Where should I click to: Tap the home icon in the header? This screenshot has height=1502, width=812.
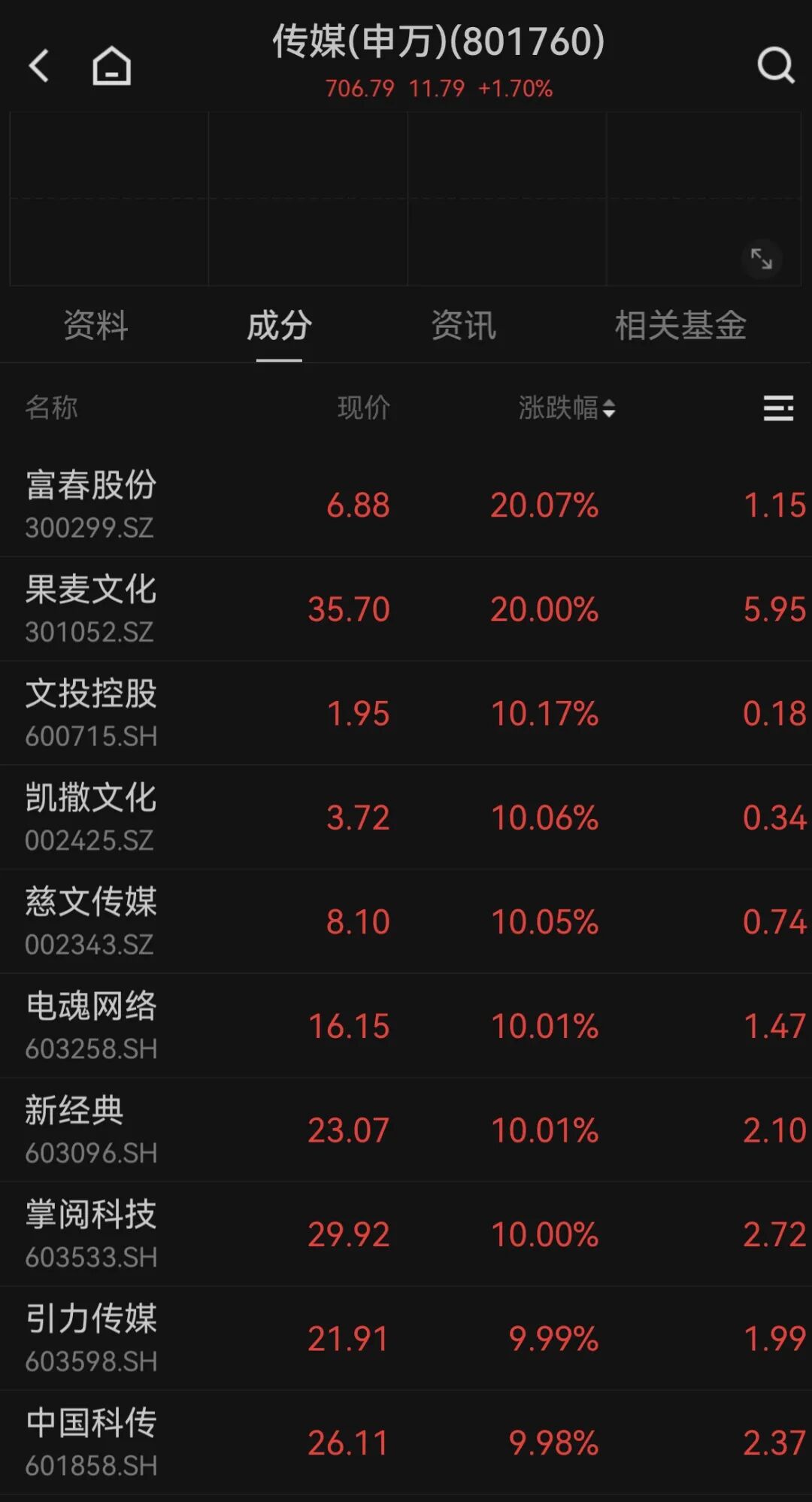pyautogui.click(x=111, y=65)
